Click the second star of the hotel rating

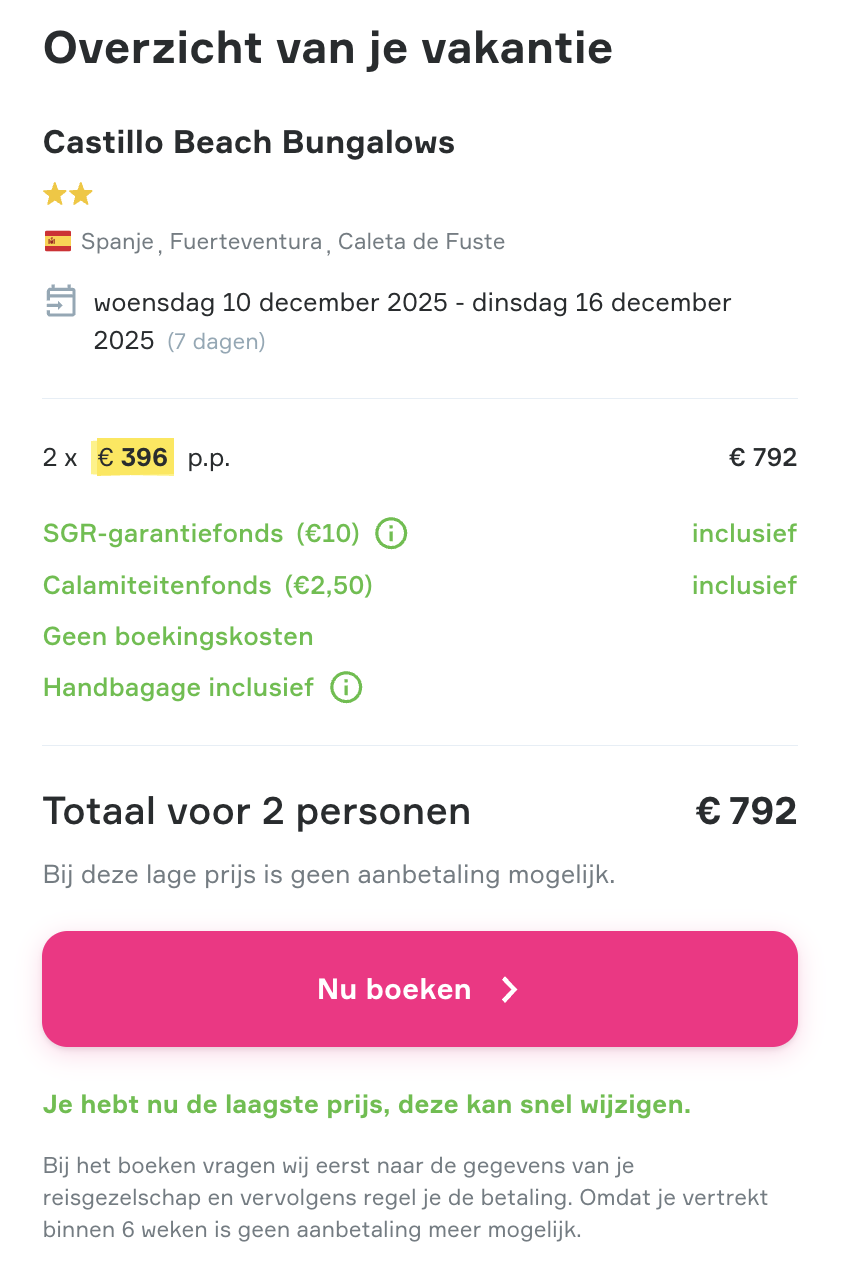[80, 193]
